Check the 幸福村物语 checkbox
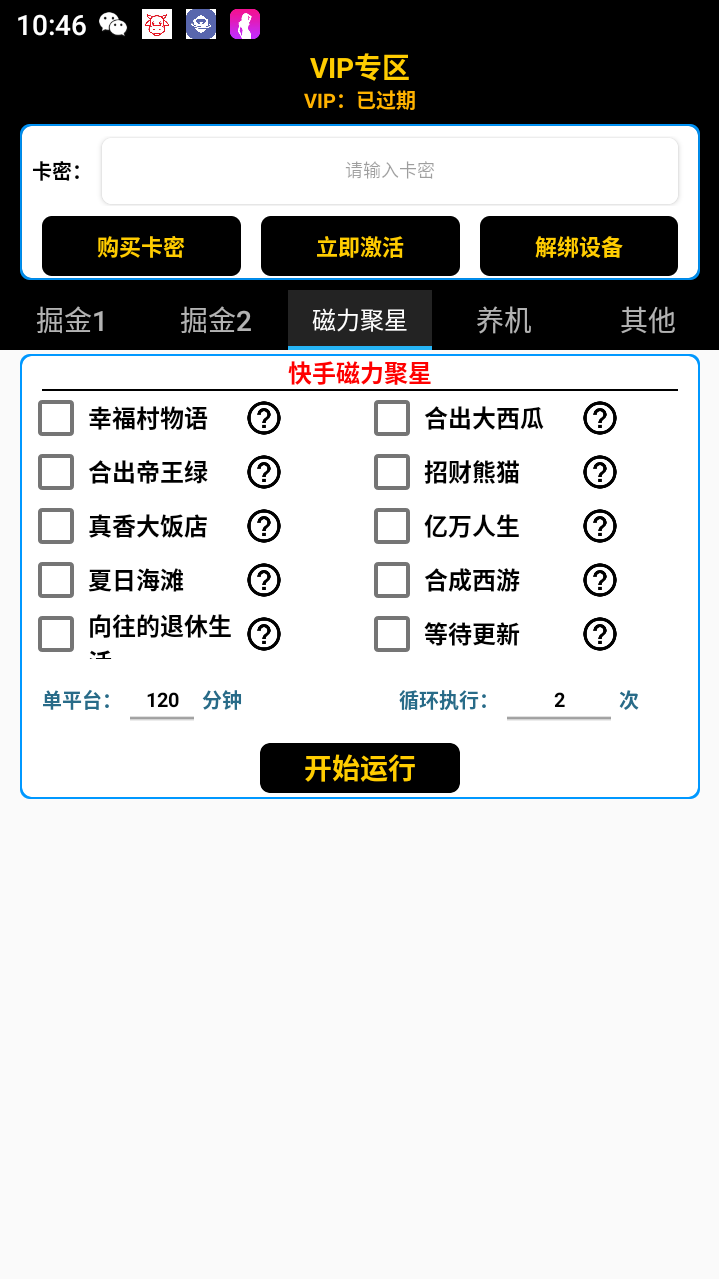 [56, 418]
